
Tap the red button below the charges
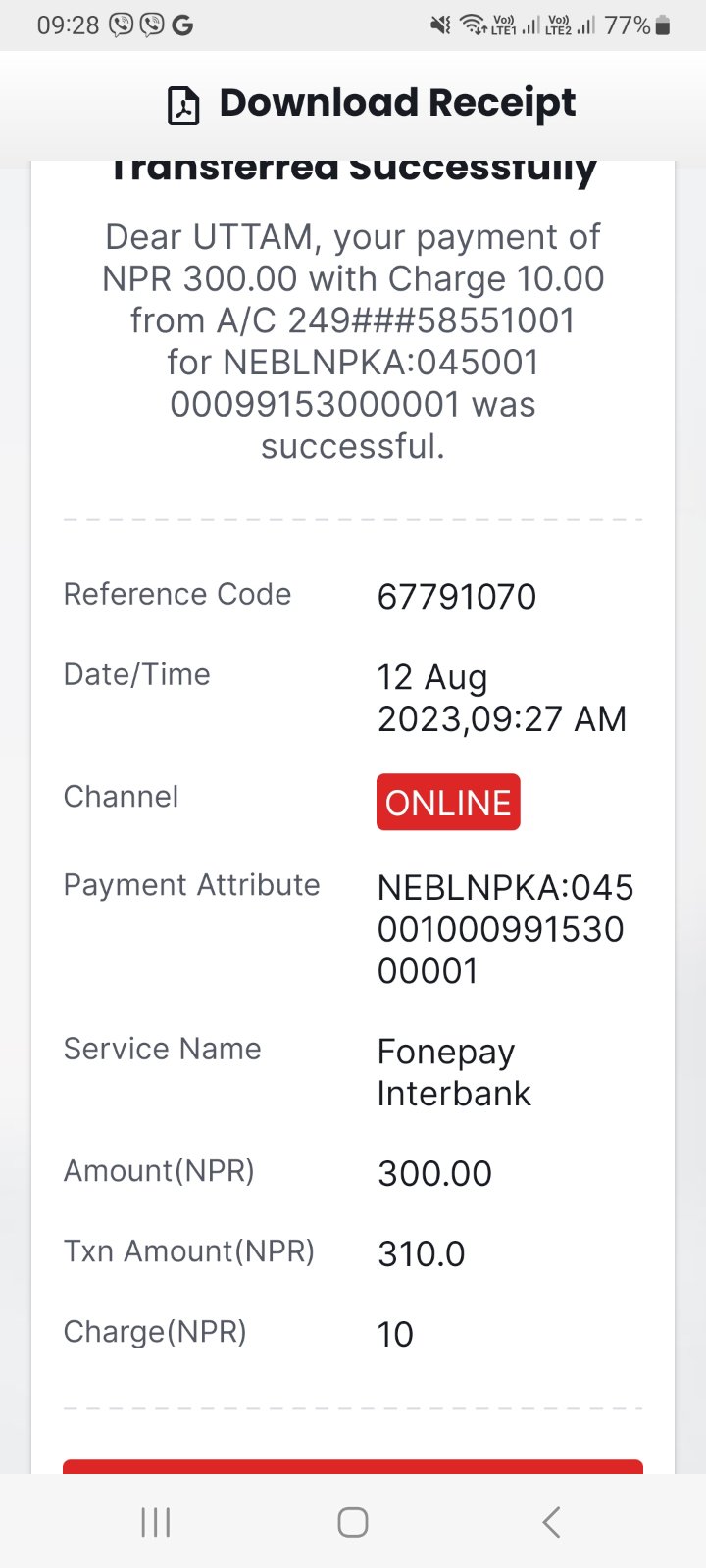[353, 1466]
